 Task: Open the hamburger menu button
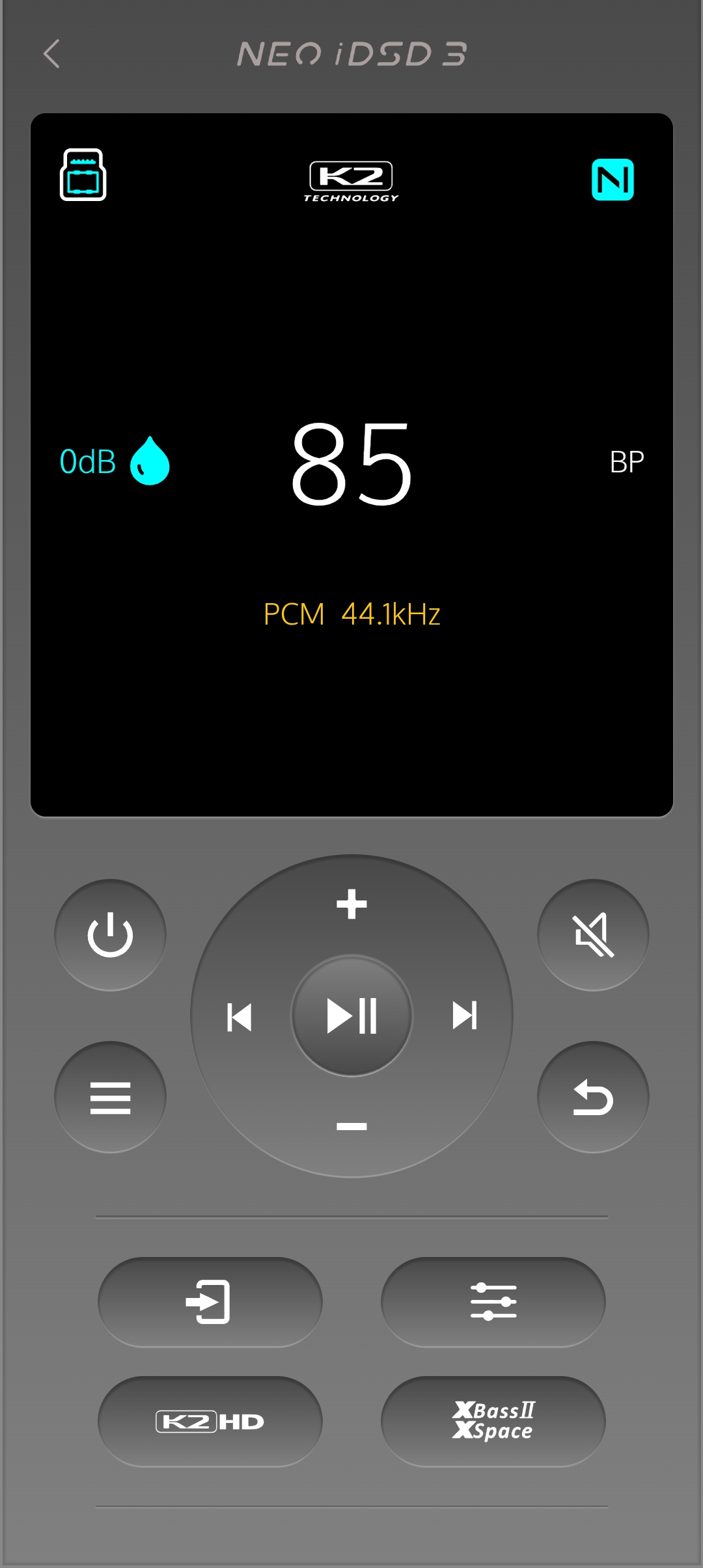(109, 1096)
